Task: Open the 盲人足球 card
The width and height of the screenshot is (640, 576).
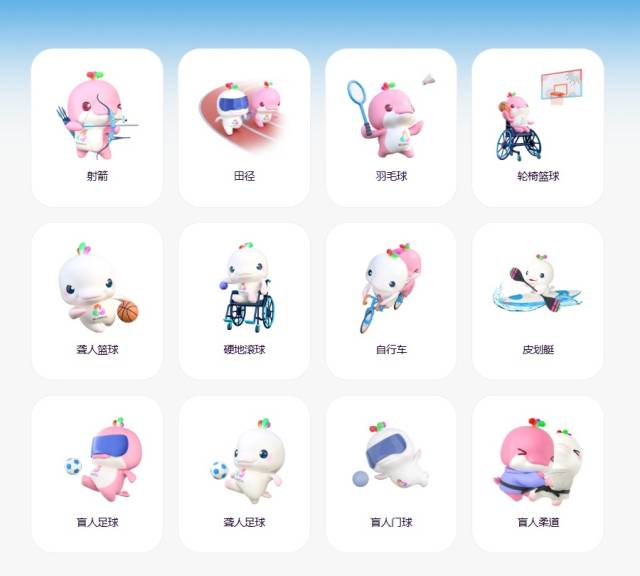Action: pyautogui.click(x=97, y=474)
